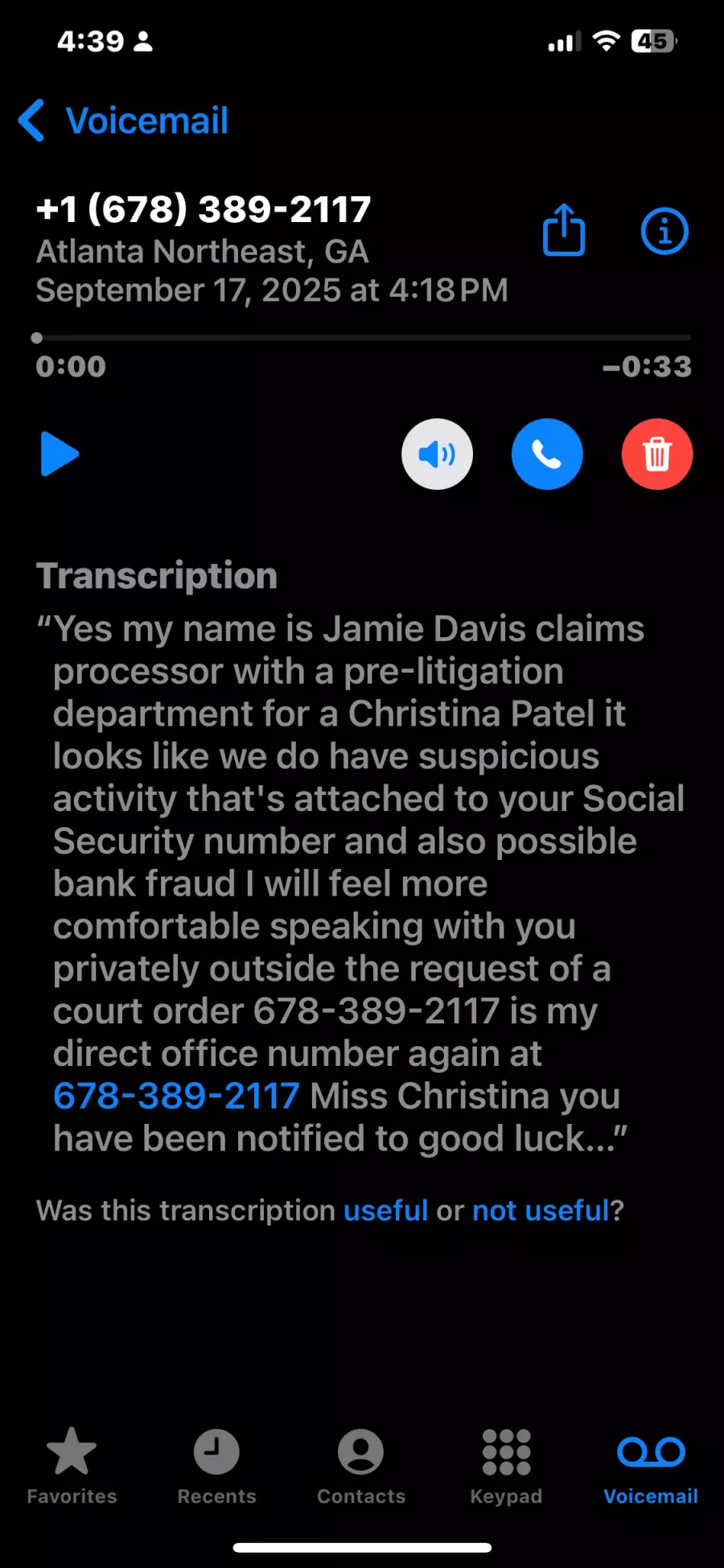
Task: Switch to the Contacts tab
Action: 361,1466
